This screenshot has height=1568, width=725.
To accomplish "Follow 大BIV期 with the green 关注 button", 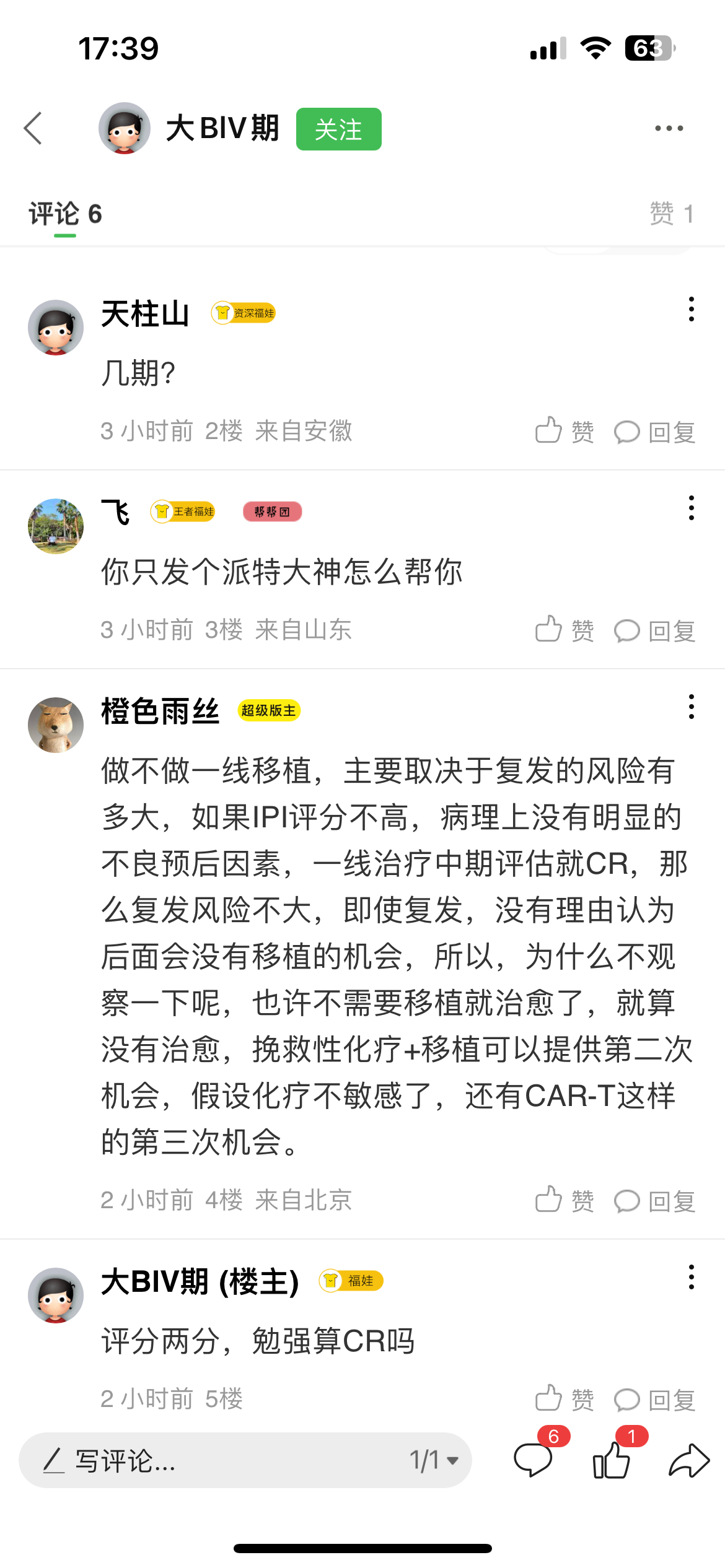I will 338,129.
